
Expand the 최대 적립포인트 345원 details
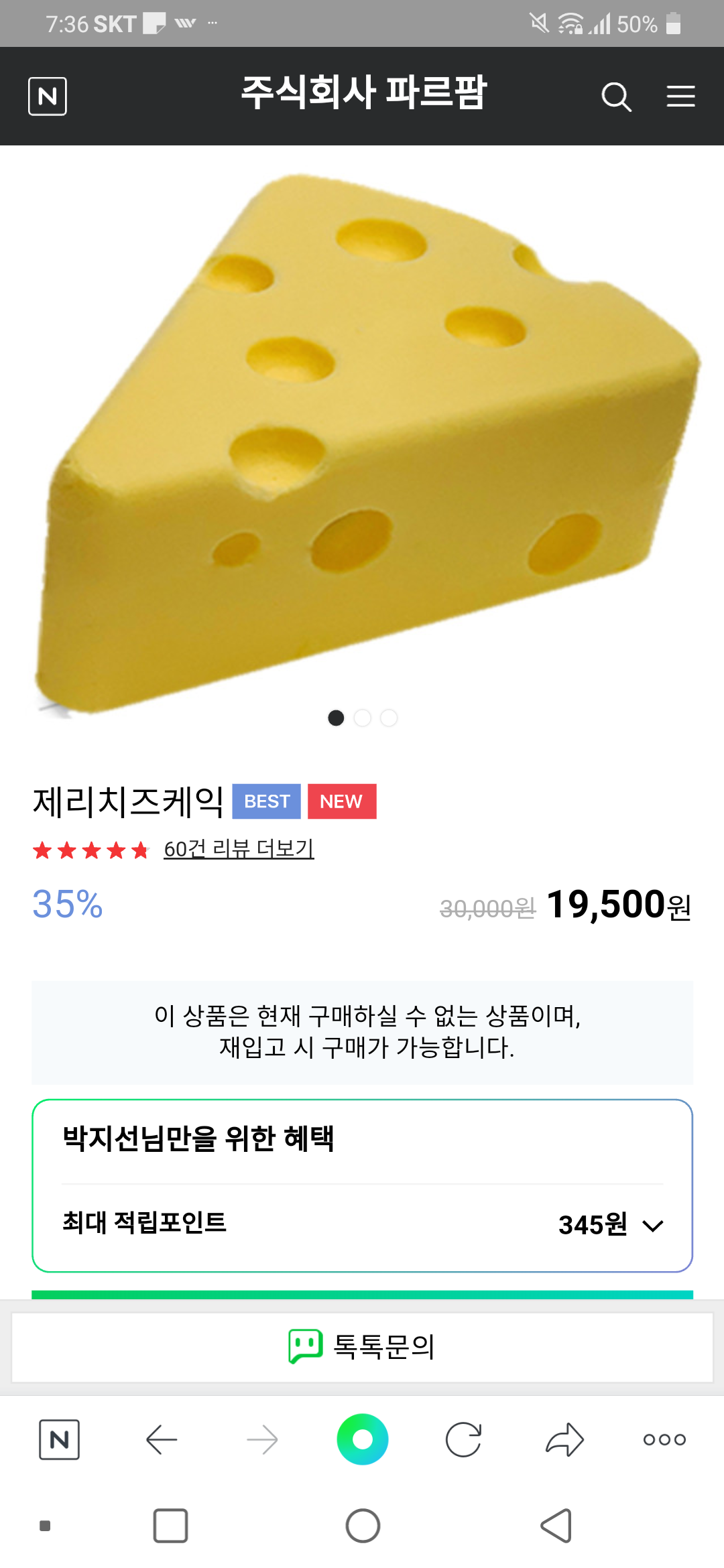652,1226
